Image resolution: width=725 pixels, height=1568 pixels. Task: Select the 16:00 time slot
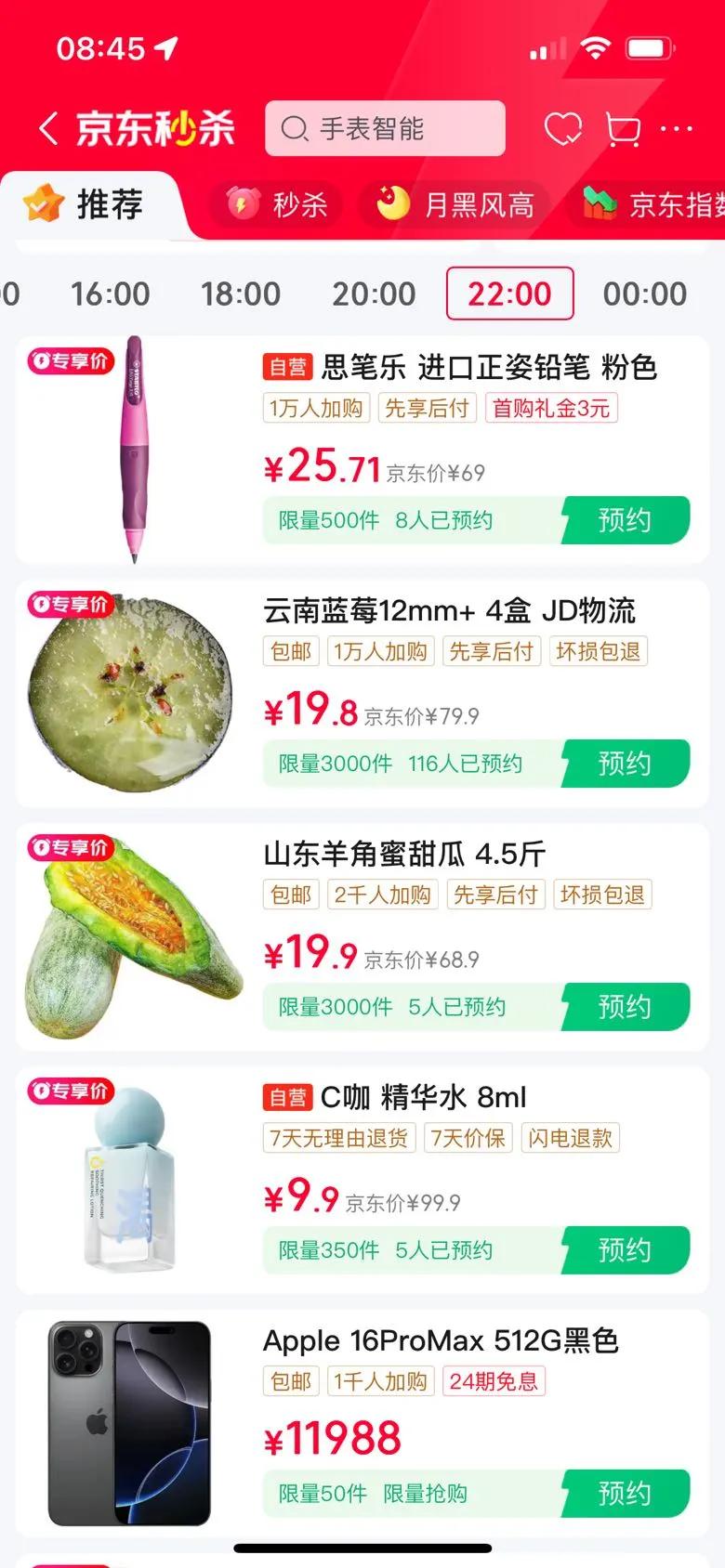(x=110, y=294)
